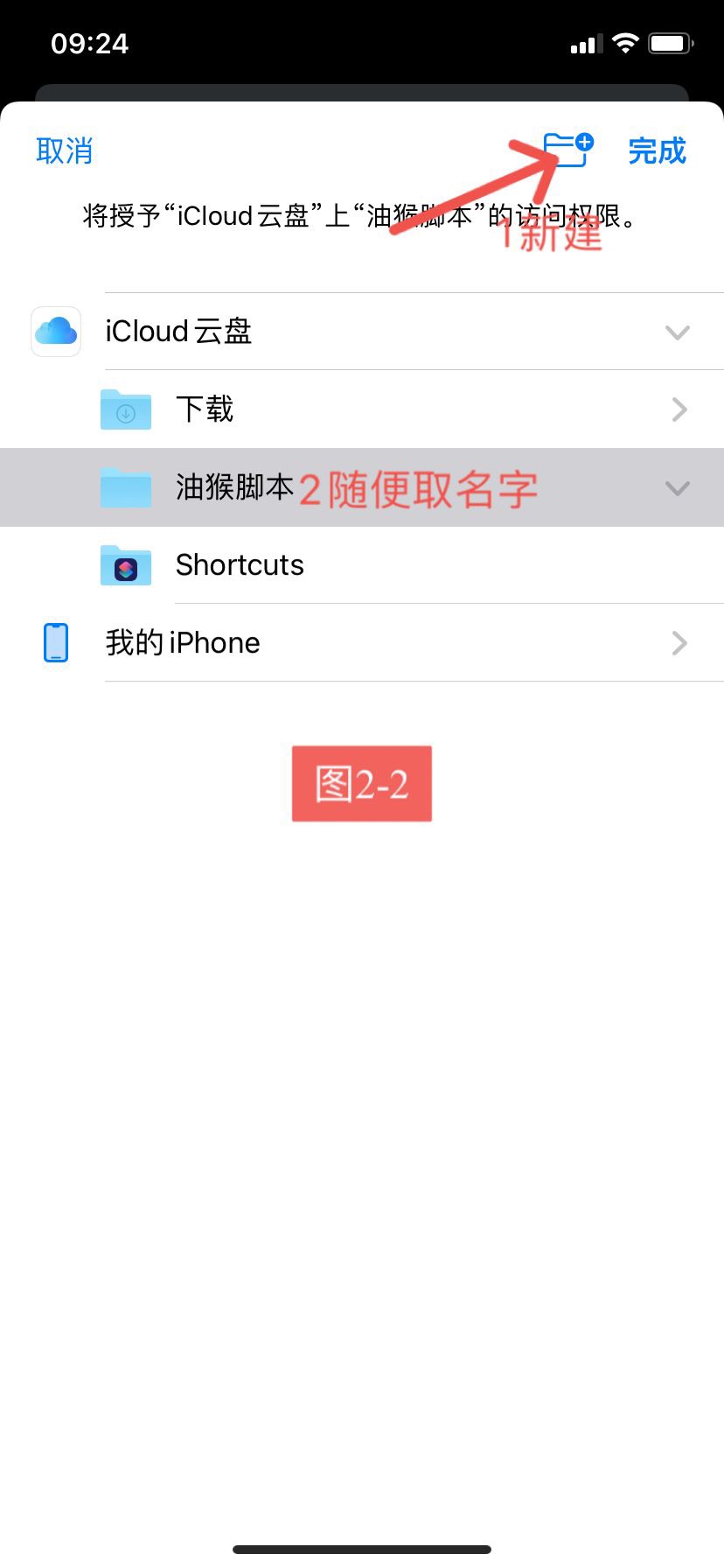Tap the home indicator bar at bottom
Image resolution: width=724 pixels, height=1568 pixels.
[x=362, y=1546]
